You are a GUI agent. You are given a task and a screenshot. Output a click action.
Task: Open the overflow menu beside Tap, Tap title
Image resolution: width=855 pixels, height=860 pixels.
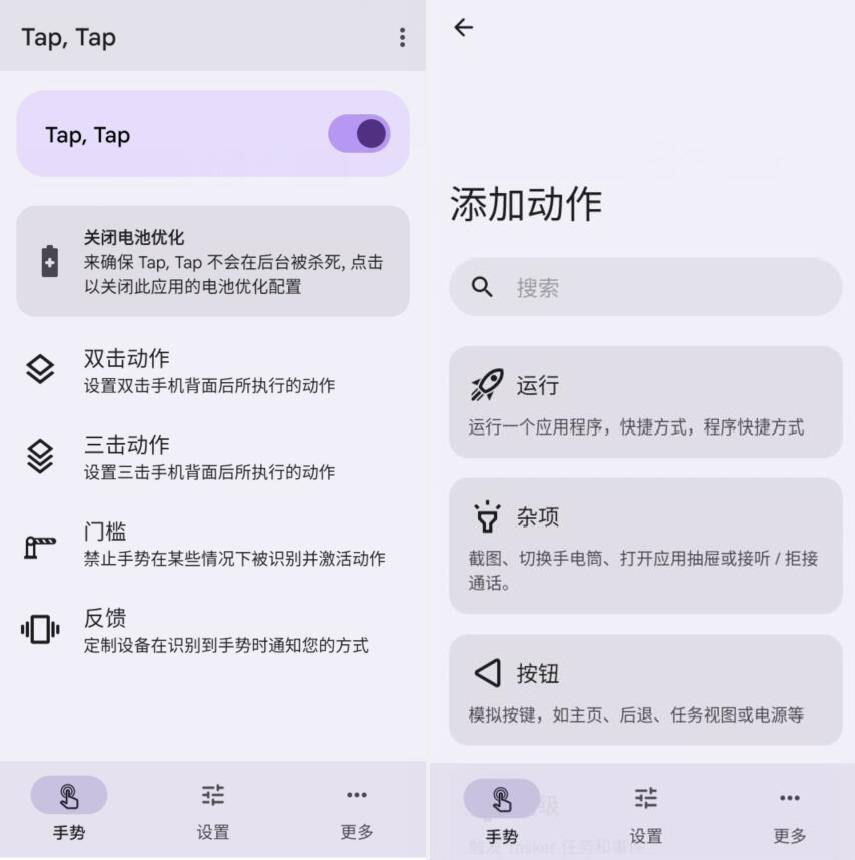[x=402, y=38]
